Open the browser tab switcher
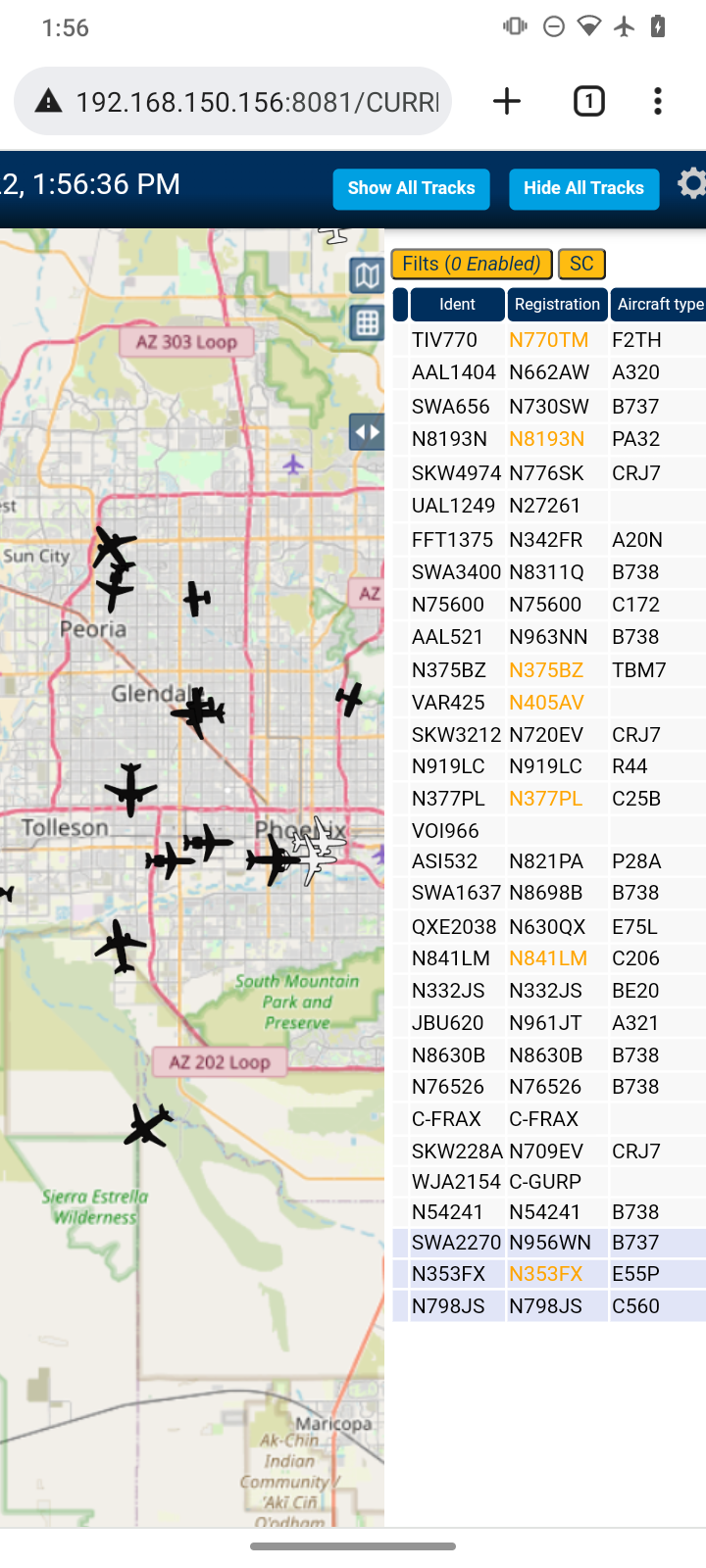 [589, 101]
